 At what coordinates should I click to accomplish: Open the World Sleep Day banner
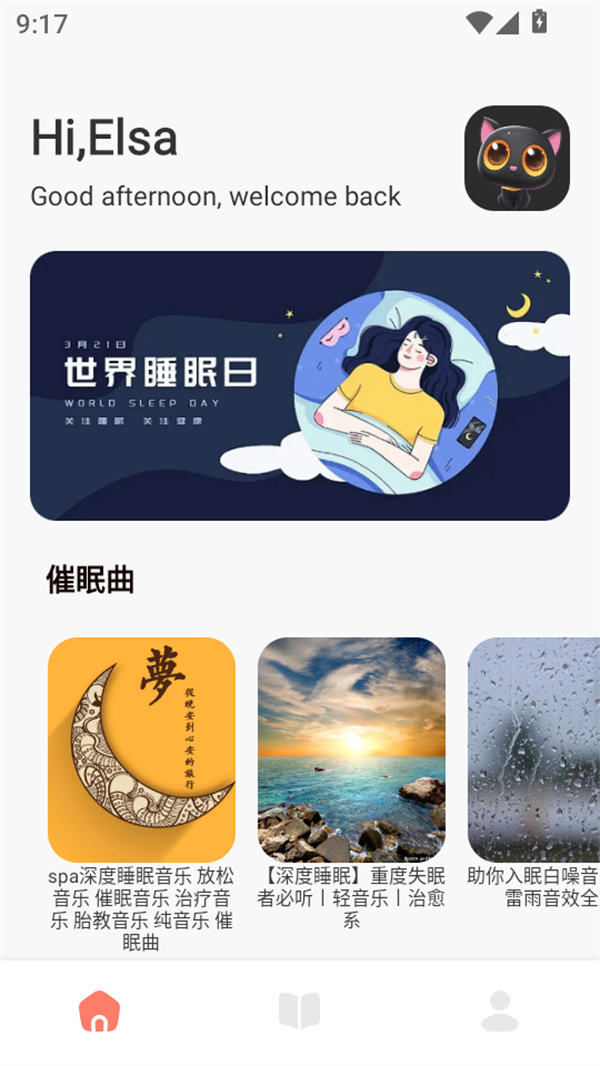[x=300, y=385]
